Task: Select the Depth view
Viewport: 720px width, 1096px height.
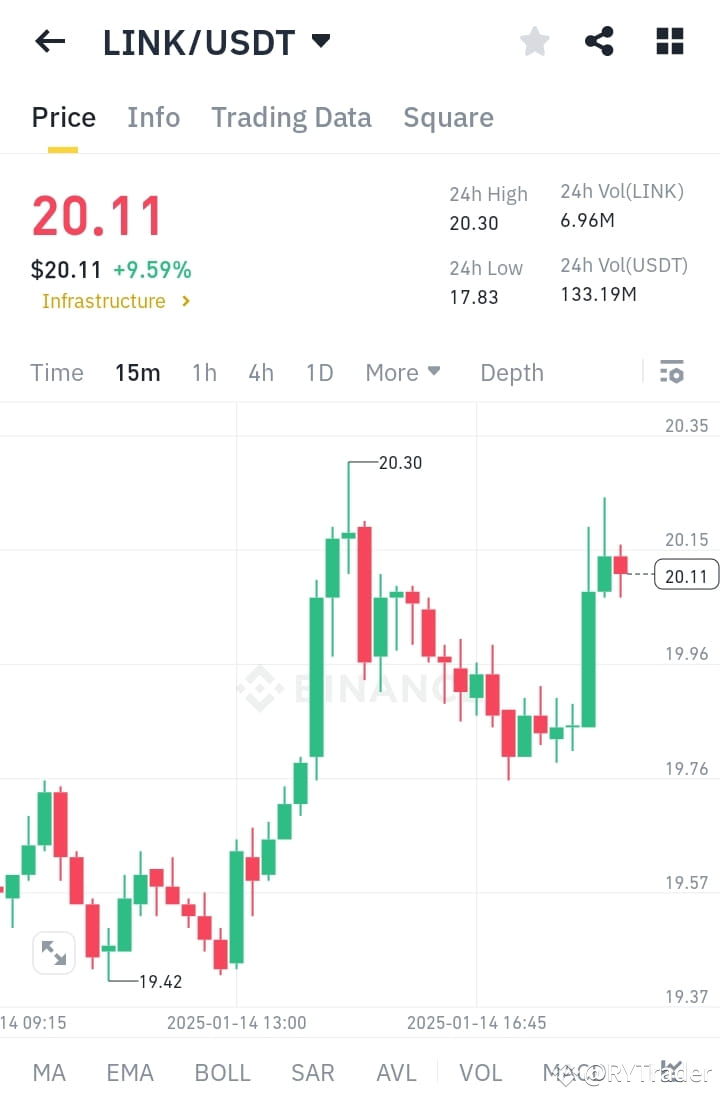Action: [511, 371]
